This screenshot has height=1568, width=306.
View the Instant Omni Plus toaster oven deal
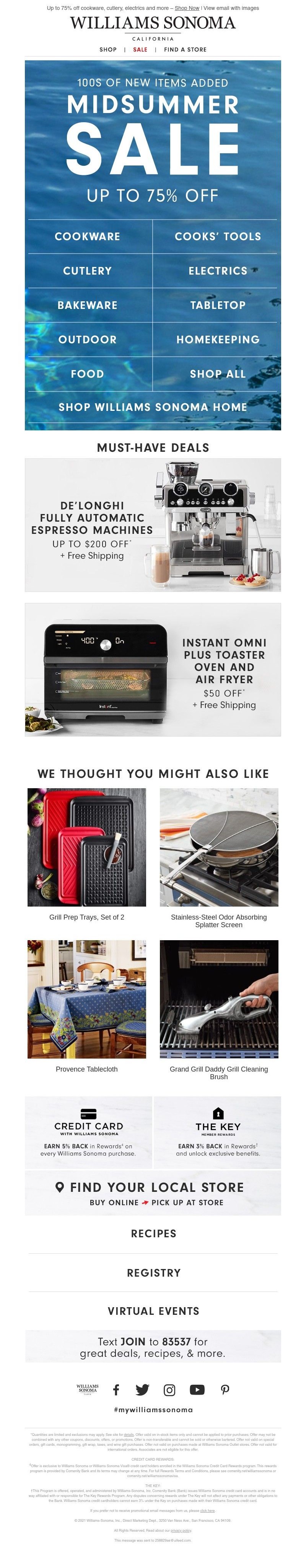coord(152,669)
